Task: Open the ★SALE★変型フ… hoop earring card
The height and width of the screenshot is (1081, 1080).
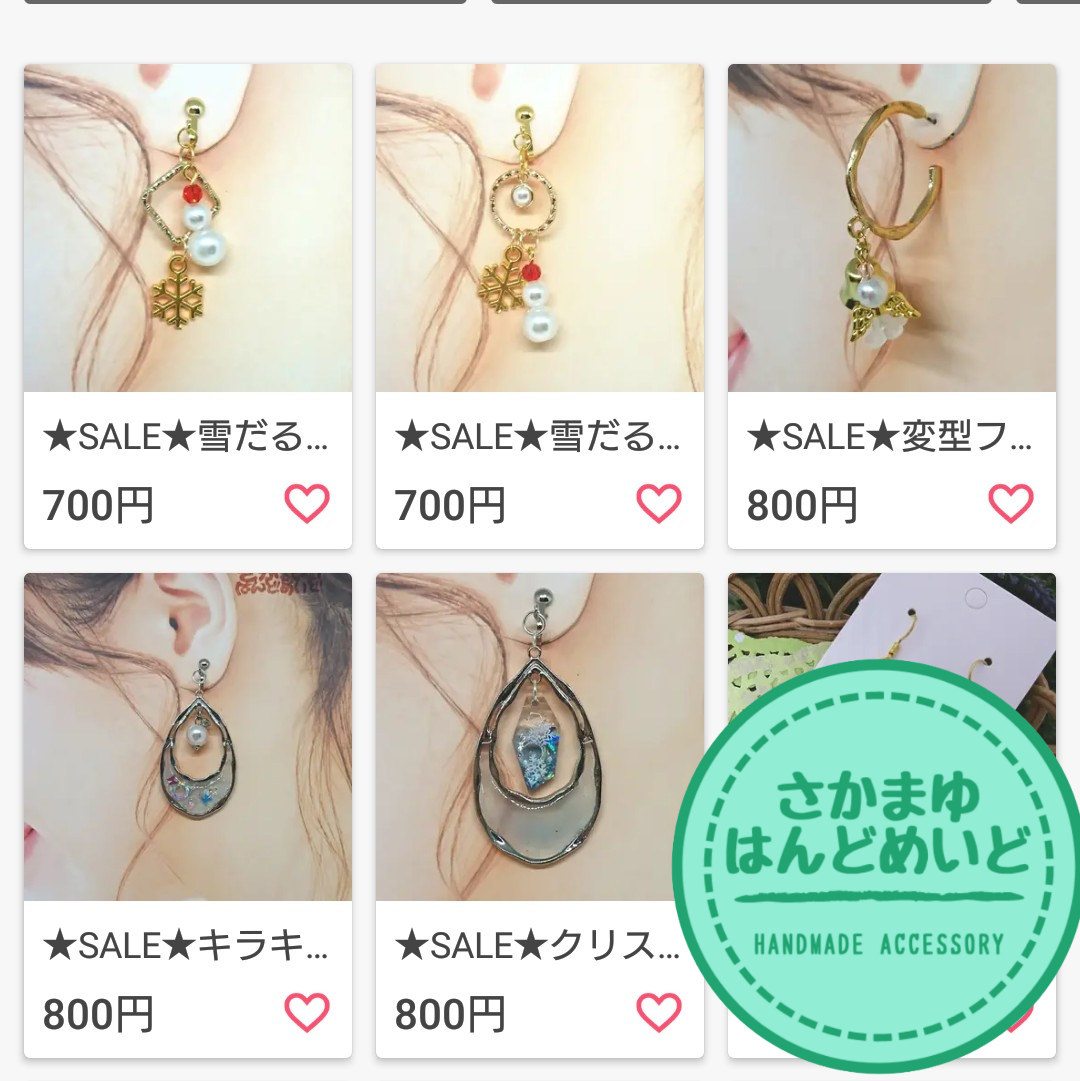Action: [x=891, y=228]
